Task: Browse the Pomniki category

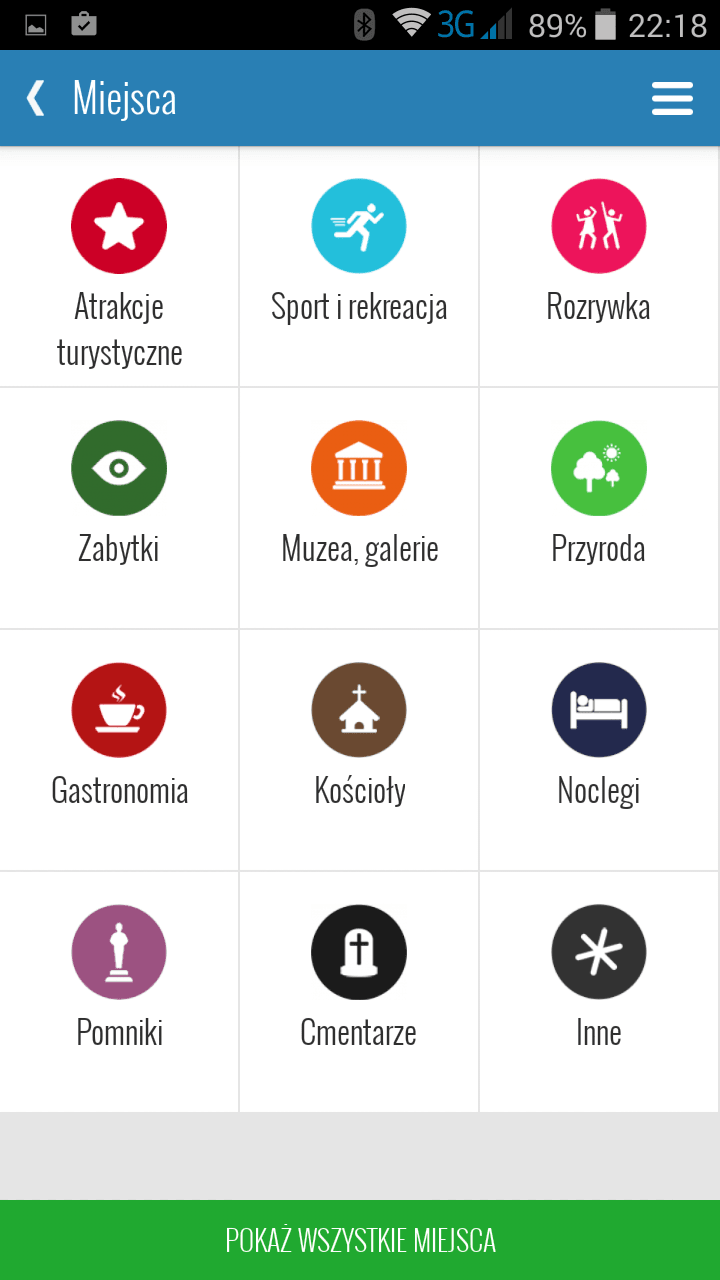Action: 119,992
